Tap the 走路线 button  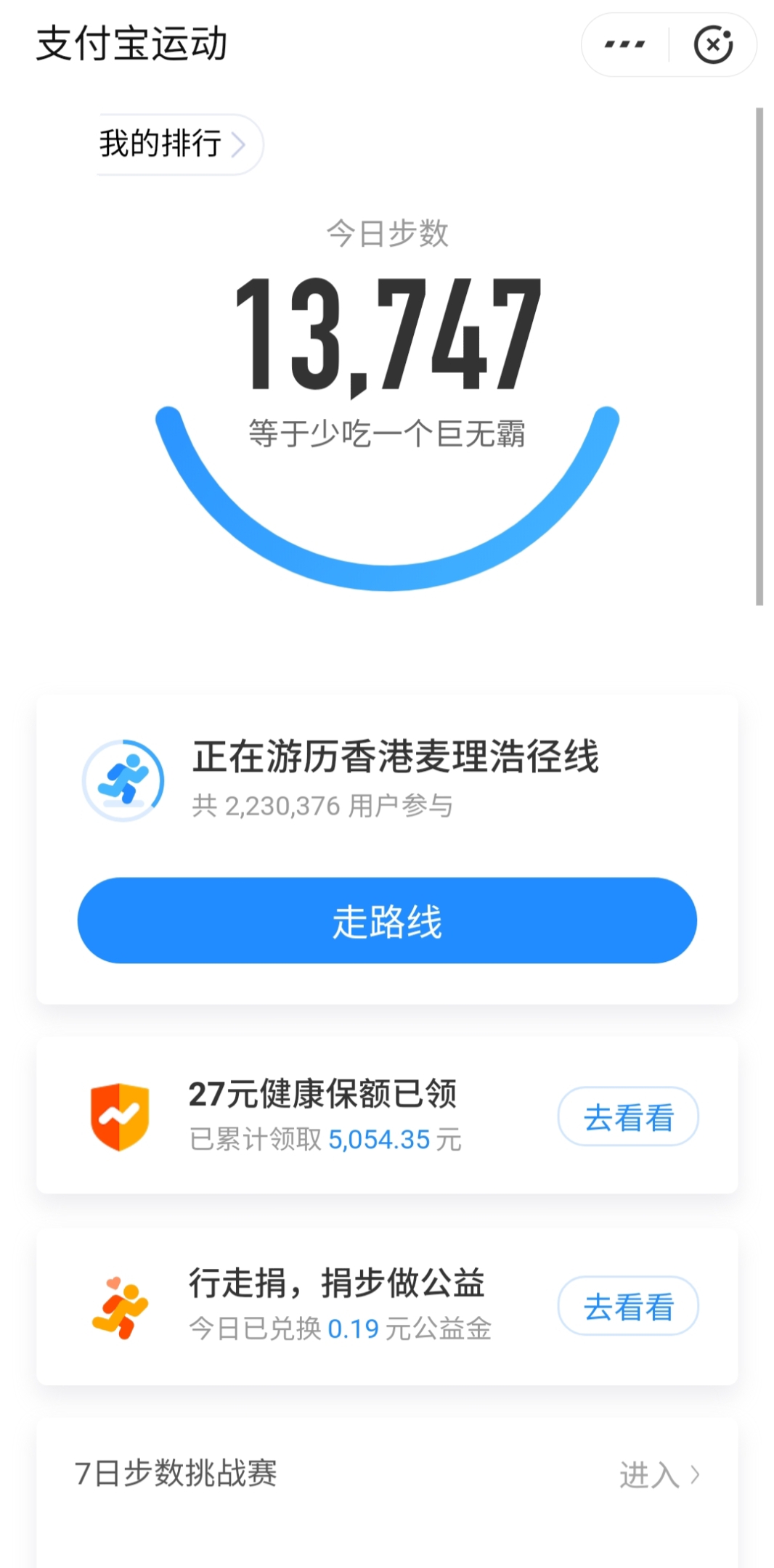(387, 920)
